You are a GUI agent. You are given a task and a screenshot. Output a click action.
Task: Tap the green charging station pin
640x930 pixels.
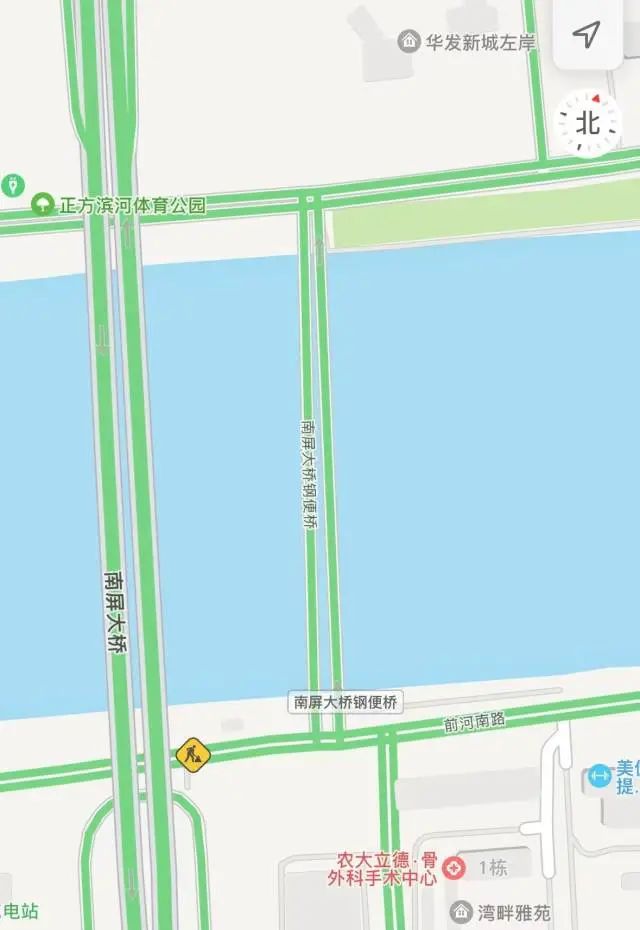click(x=12, y=185)
